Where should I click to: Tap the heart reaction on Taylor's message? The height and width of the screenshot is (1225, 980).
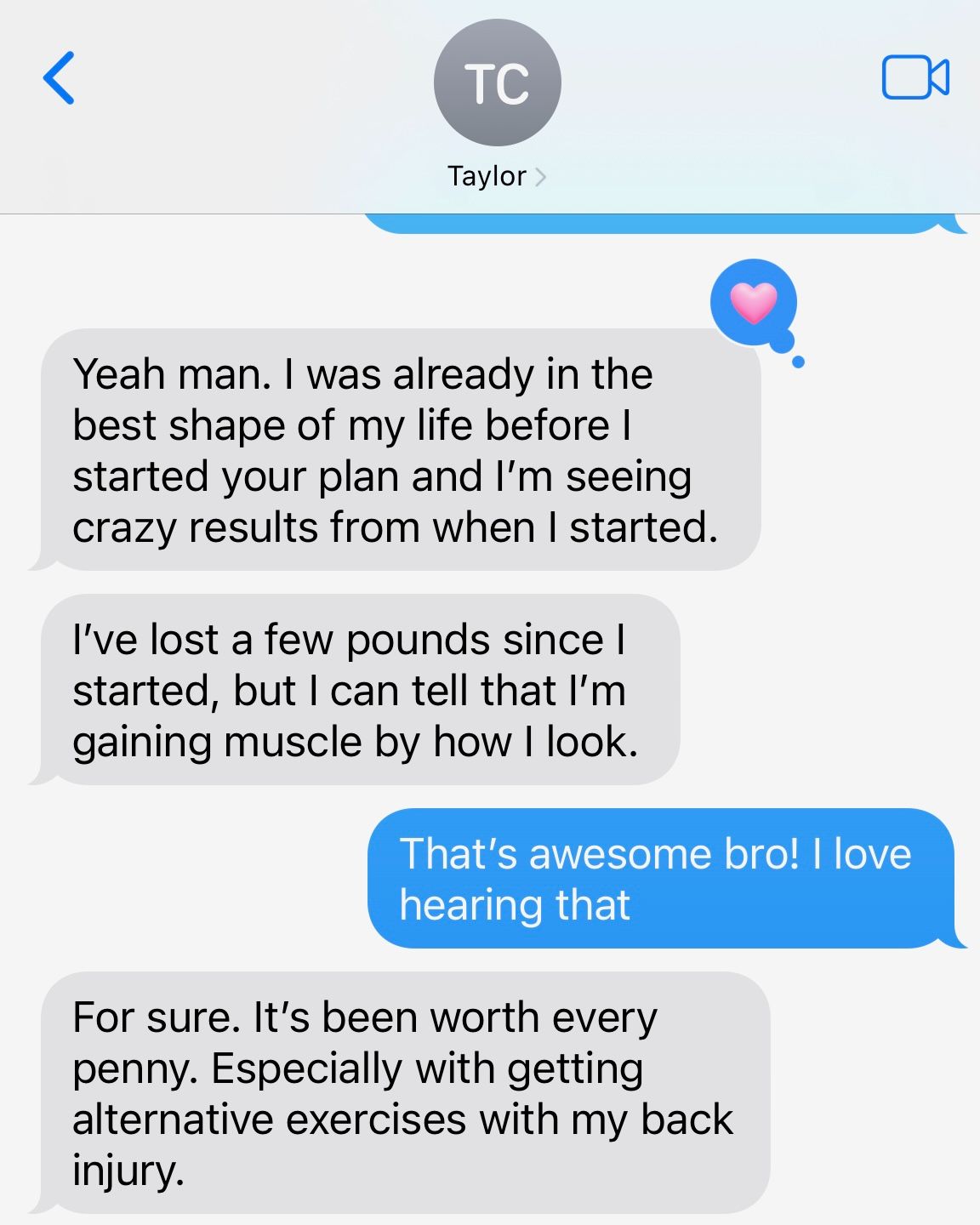point(754,303)
